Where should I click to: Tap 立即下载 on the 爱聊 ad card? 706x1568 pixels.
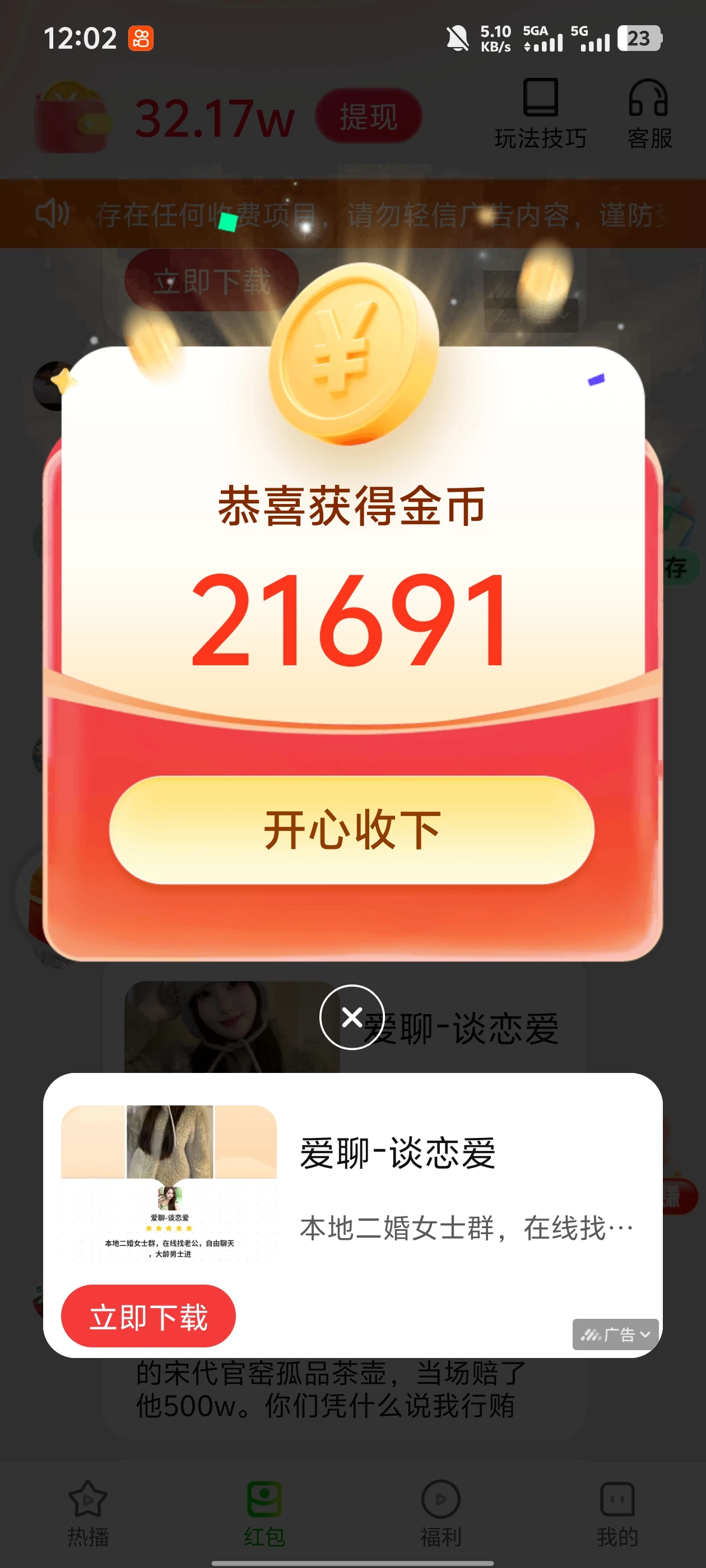(148, 1316)
